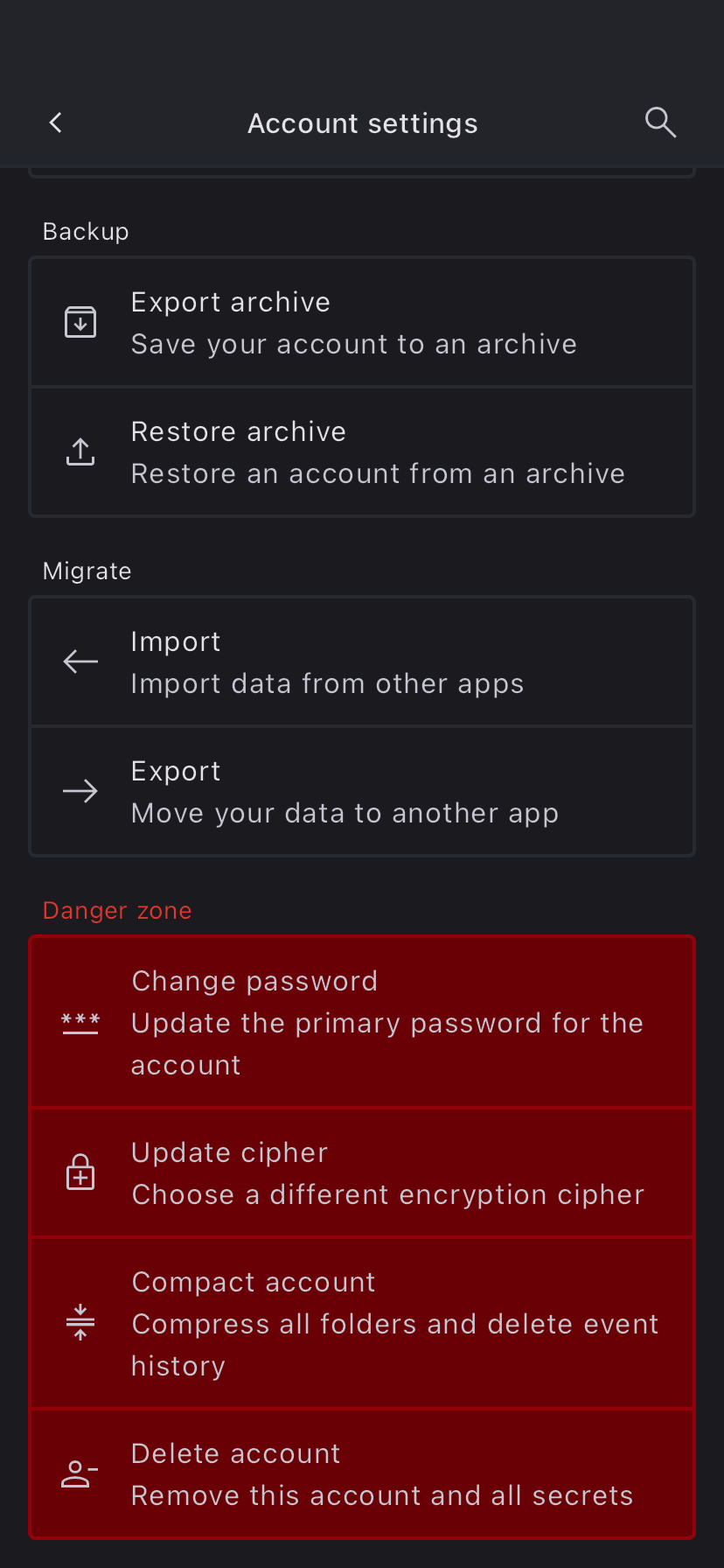Select Compact account

click(362, 1323)
